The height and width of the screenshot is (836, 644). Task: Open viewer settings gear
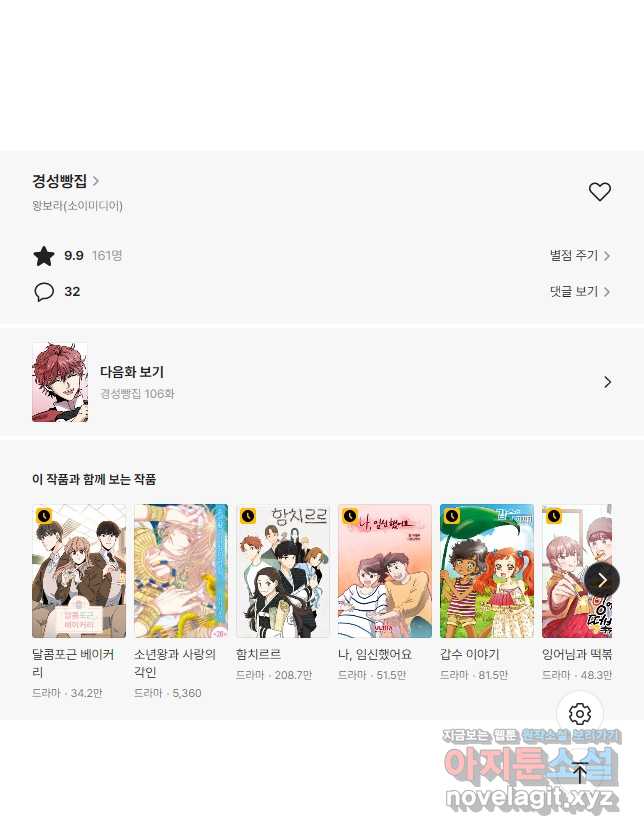(580, 714)
